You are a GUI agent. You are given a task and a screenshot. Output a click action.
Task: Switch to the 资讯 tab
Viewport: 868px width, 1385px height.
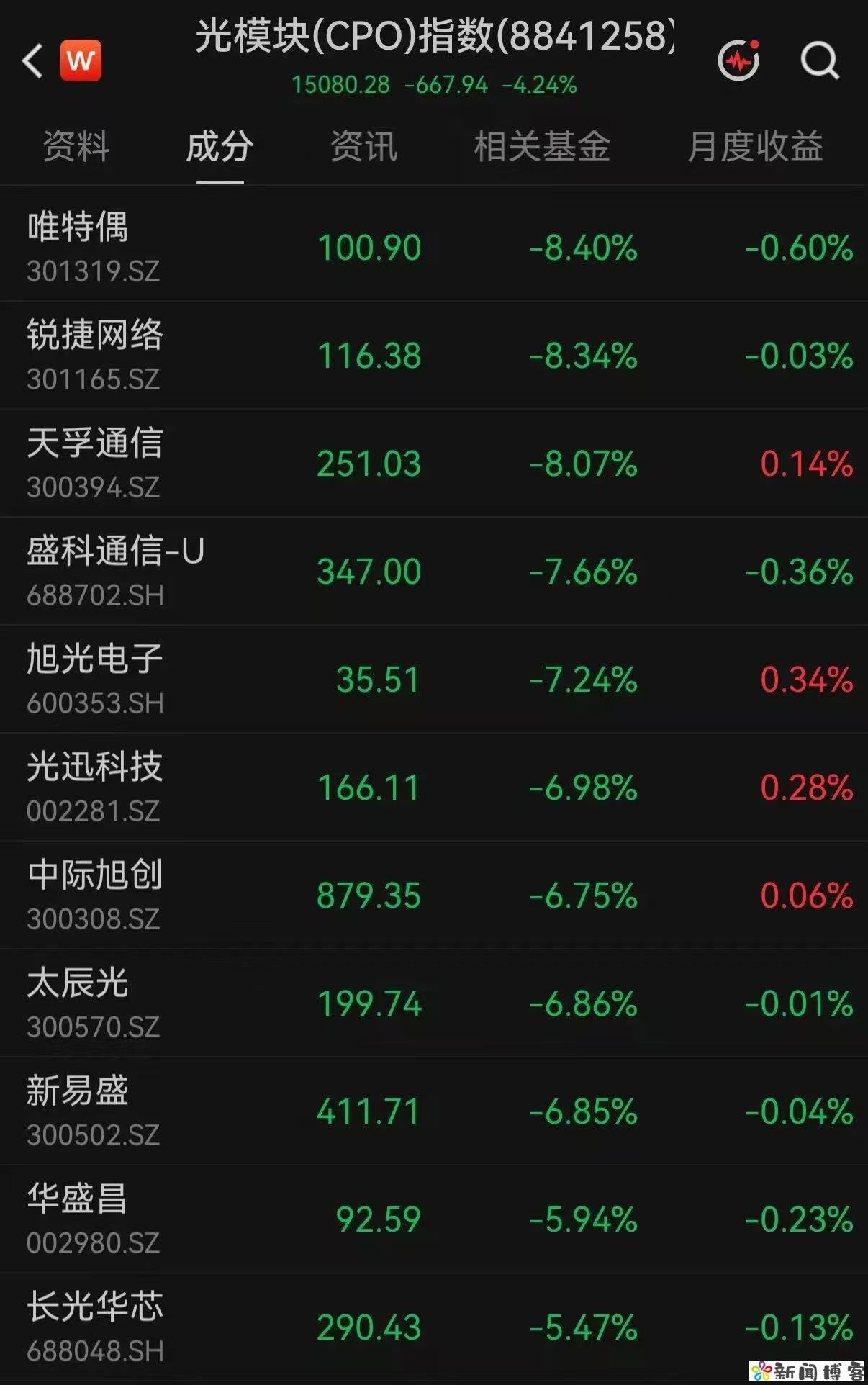coord(363,147)
